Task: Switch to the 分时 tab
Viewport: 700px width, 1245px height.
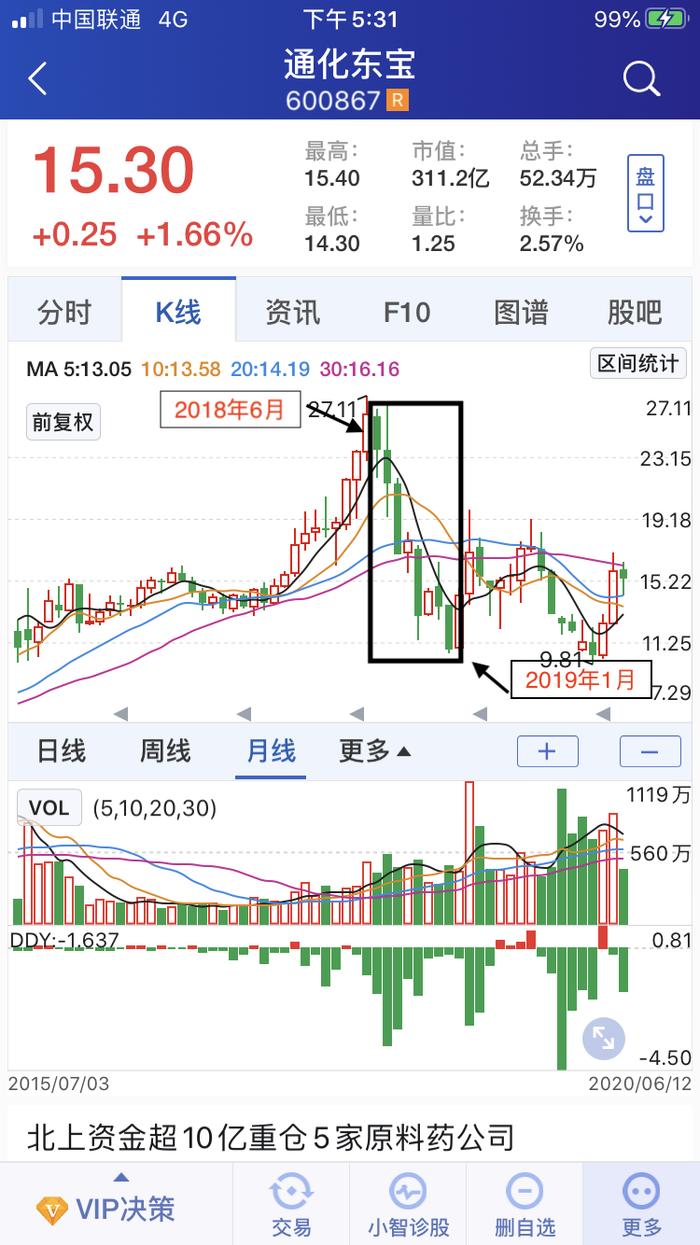Action: tap(64, 312)
